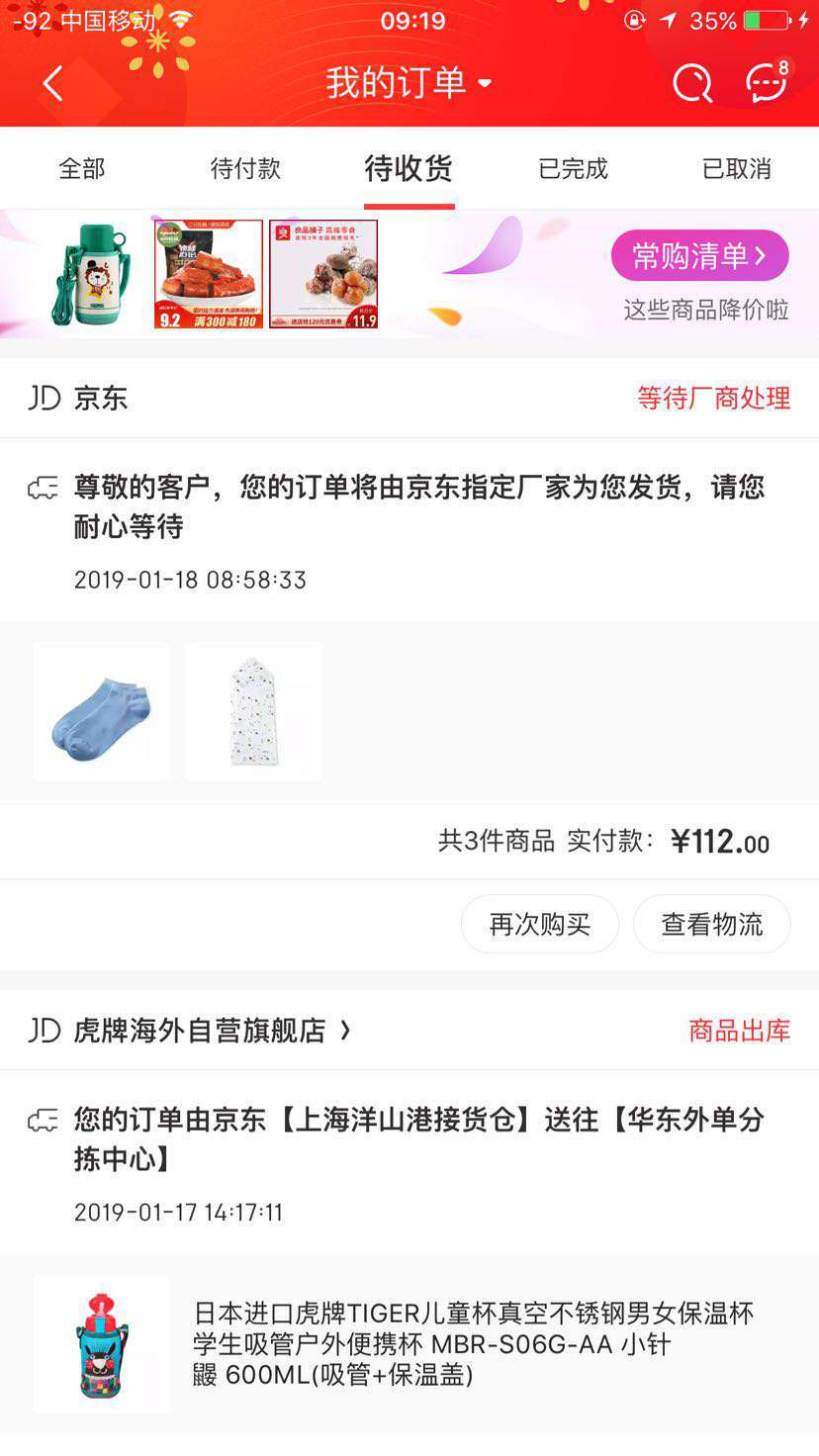This screenshot has width=819, height=1456.
Task: Tap the blue socks product thumbnail
Action: [100, 711]
